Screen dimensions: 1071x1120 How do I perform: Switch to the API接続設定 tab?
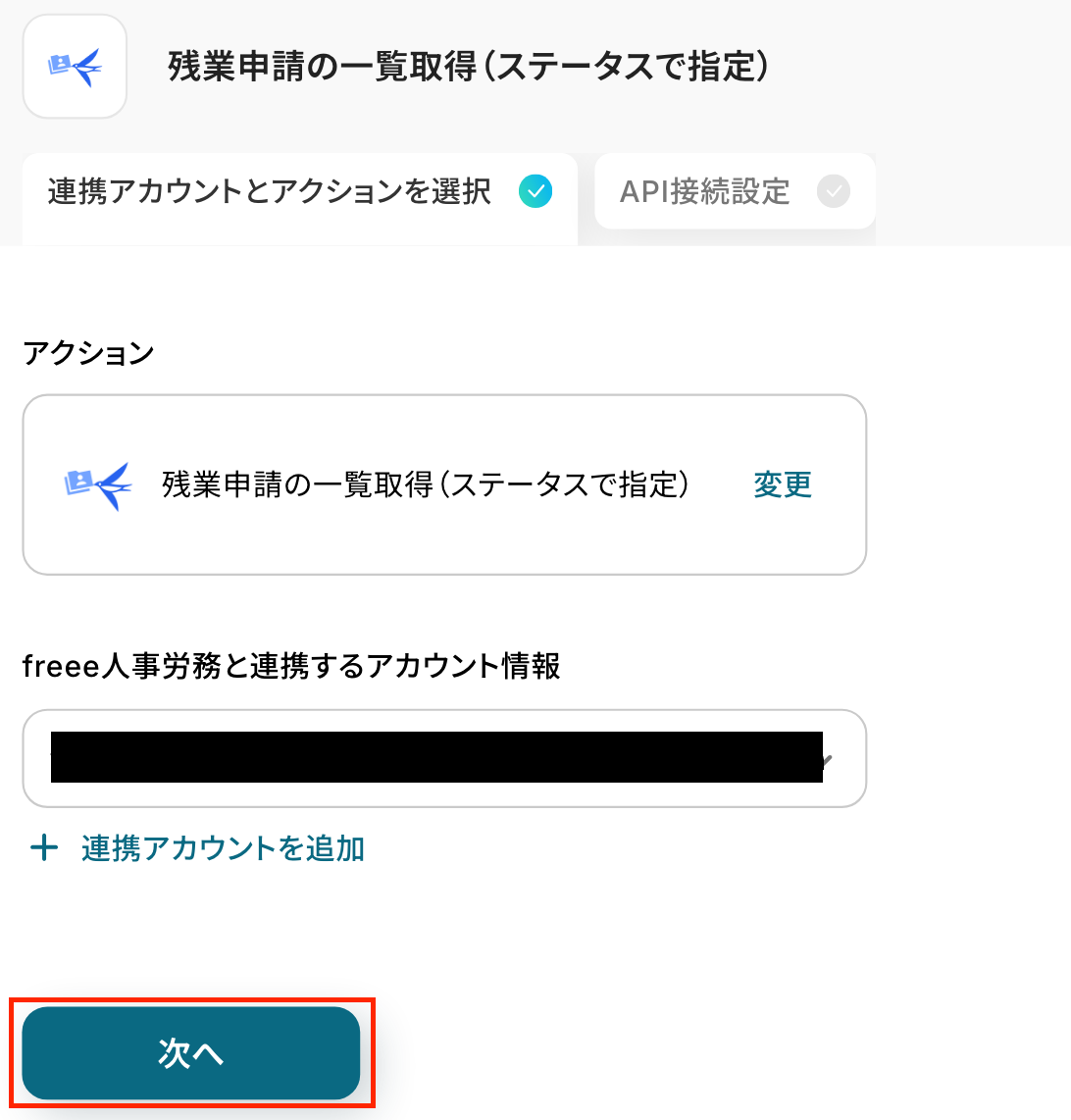tap(734, 191)
